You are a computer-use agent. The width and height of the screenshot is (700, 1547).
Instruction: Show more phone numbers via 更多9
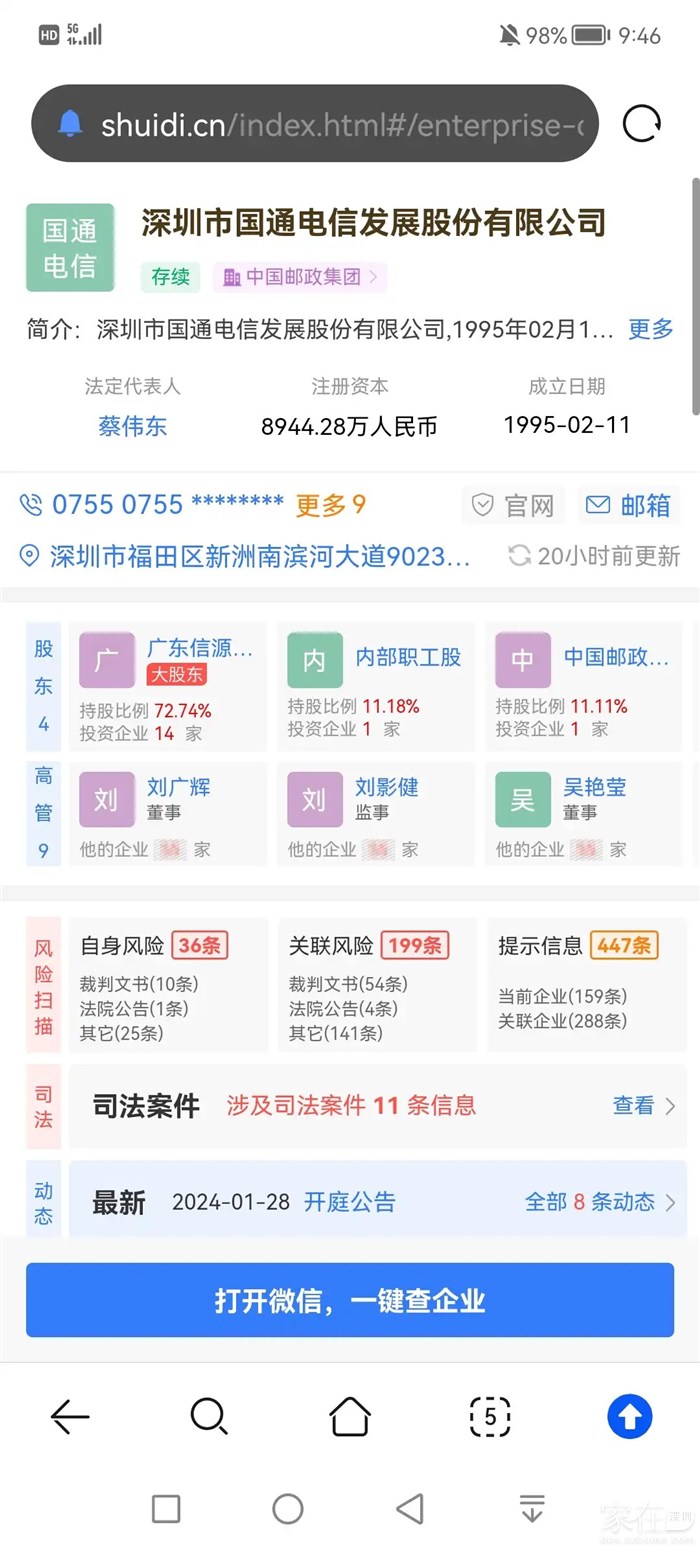click(331, 505)
